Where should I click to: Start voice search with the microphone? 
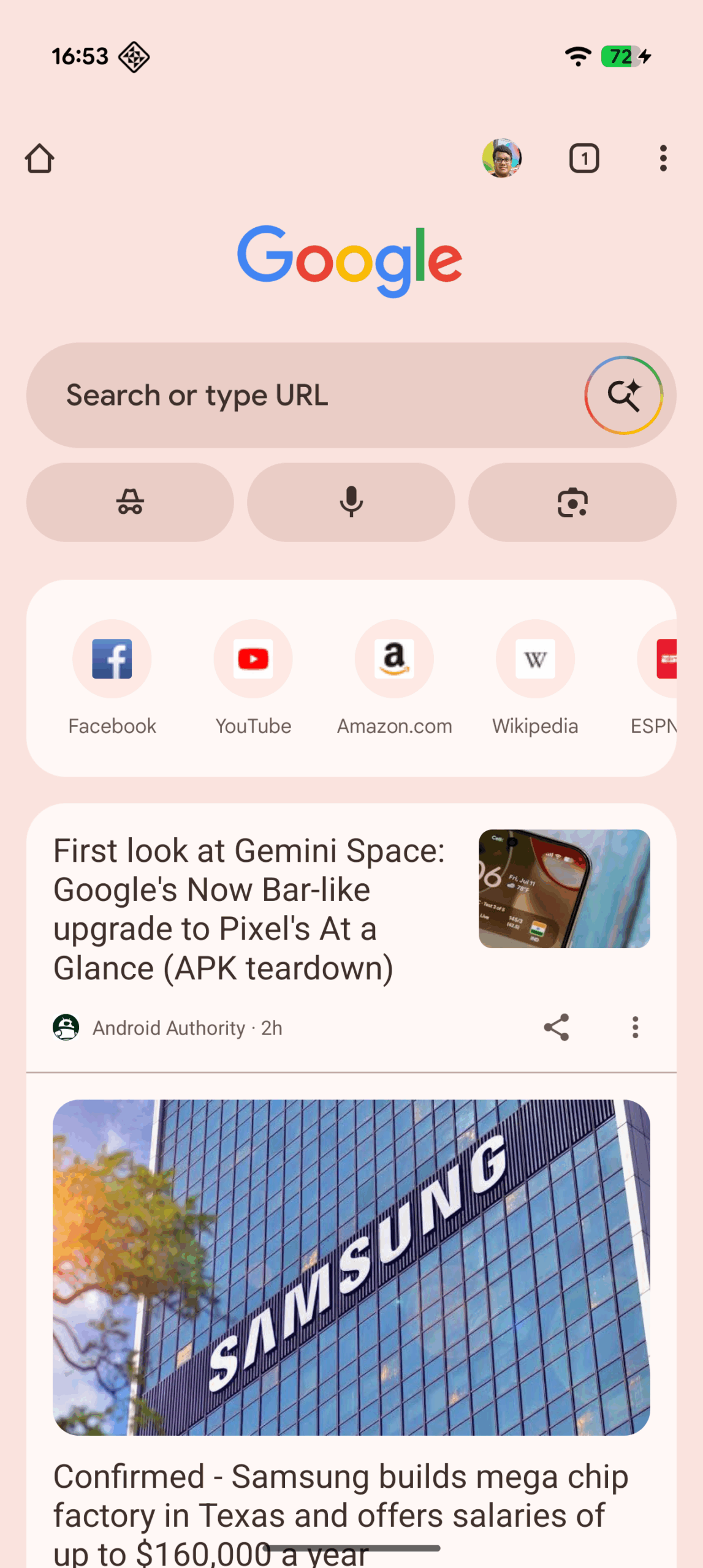[x=351, y=502]
